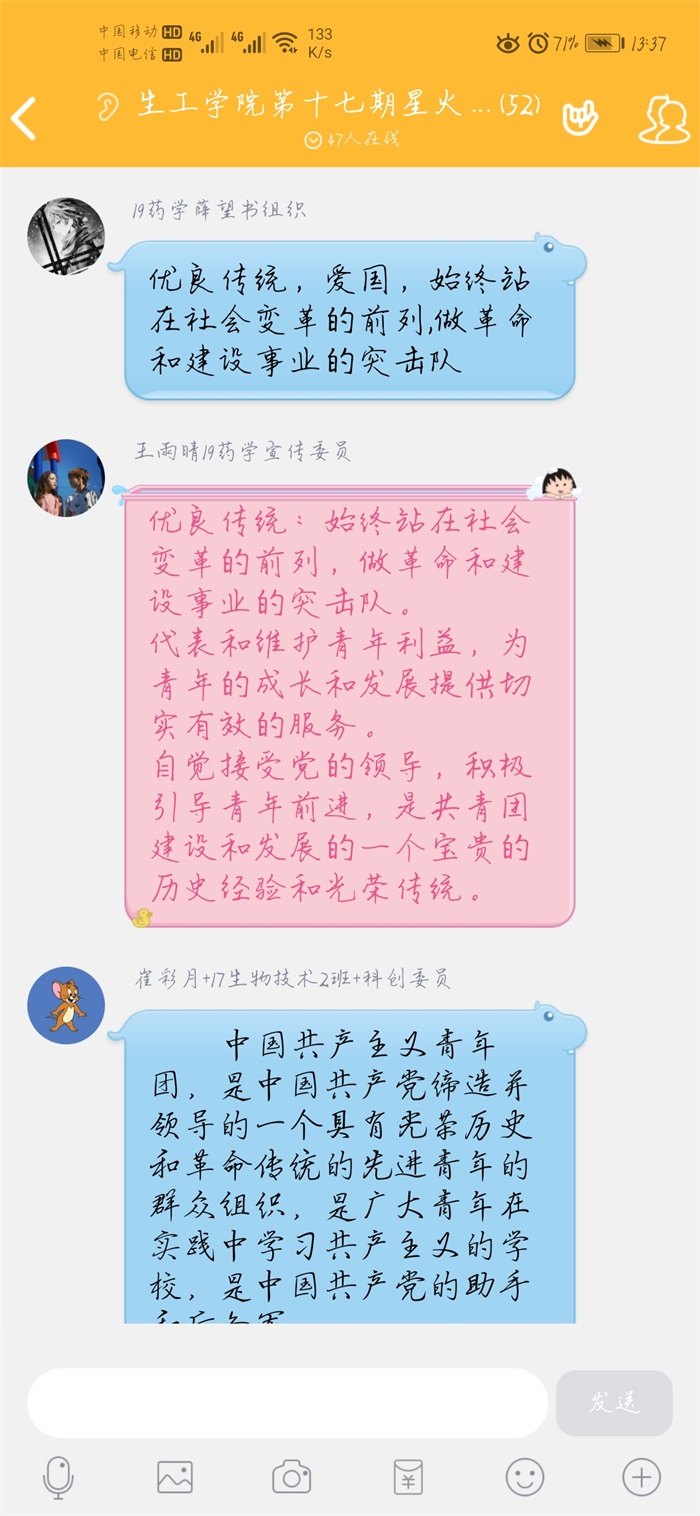Open the red packet icon
This screenshot has width=700, height=1516.
coord(408,1477)
